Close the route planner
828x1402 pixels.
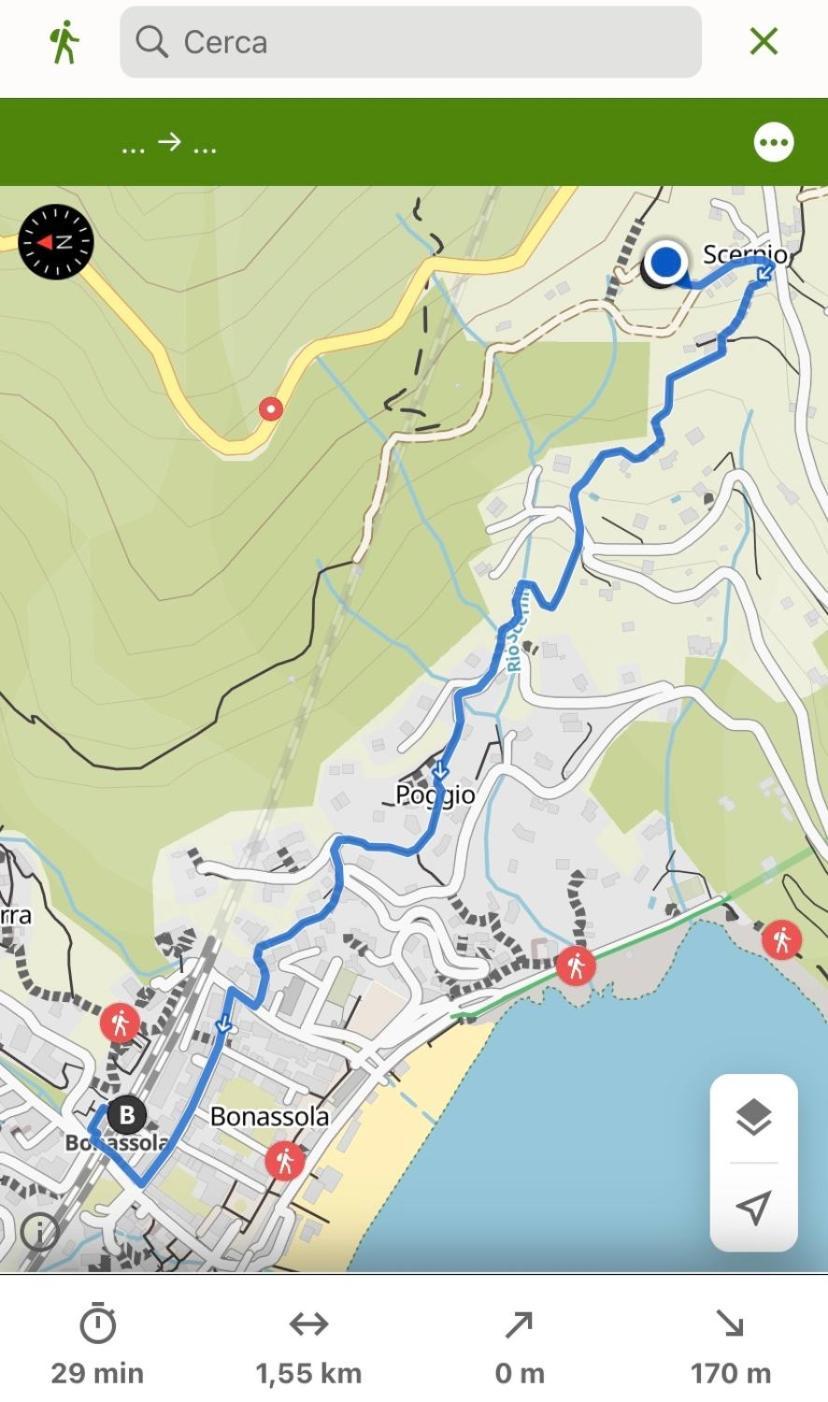tap(763, 41)
